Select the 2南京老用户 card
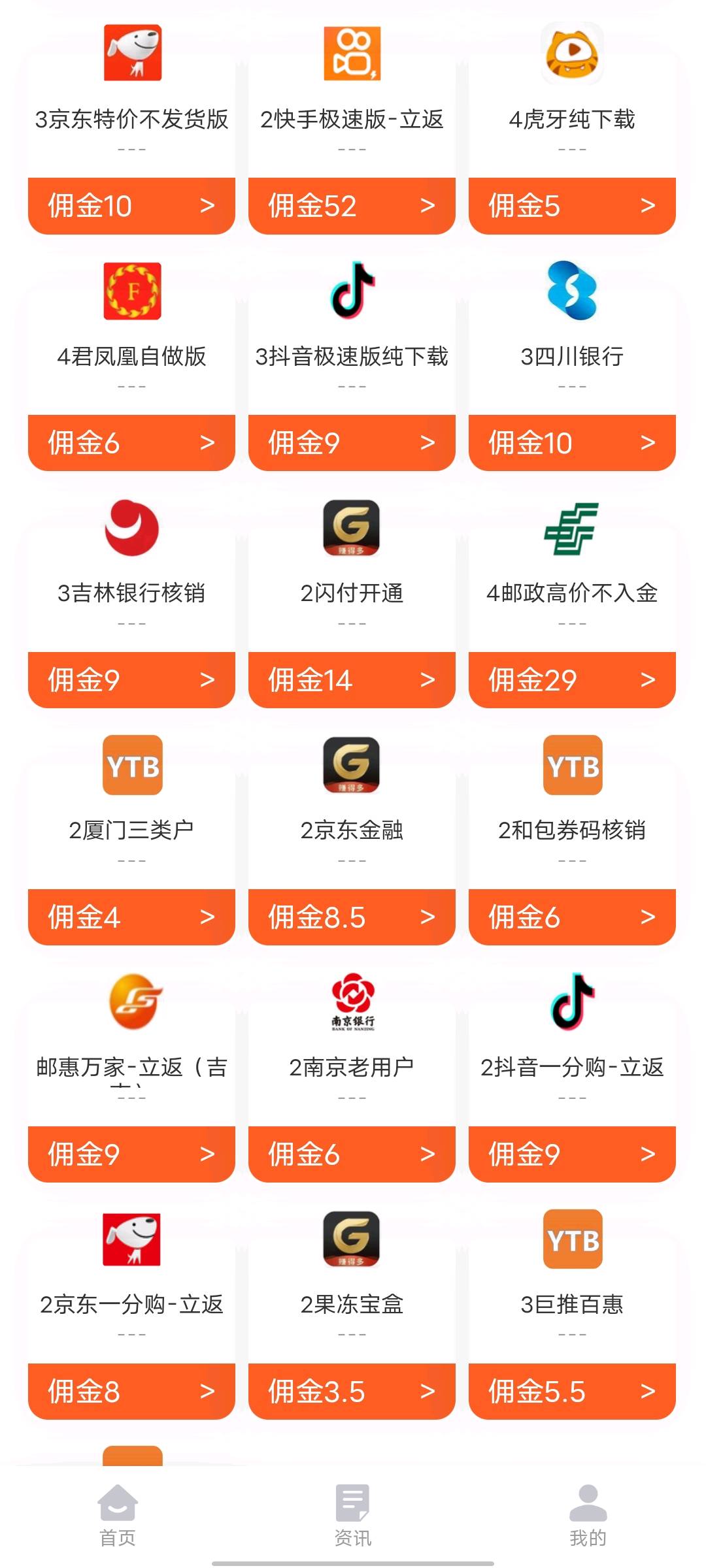Viewport: 706px width, 1568px height. pyautogui.click(x=352, y=1077)
